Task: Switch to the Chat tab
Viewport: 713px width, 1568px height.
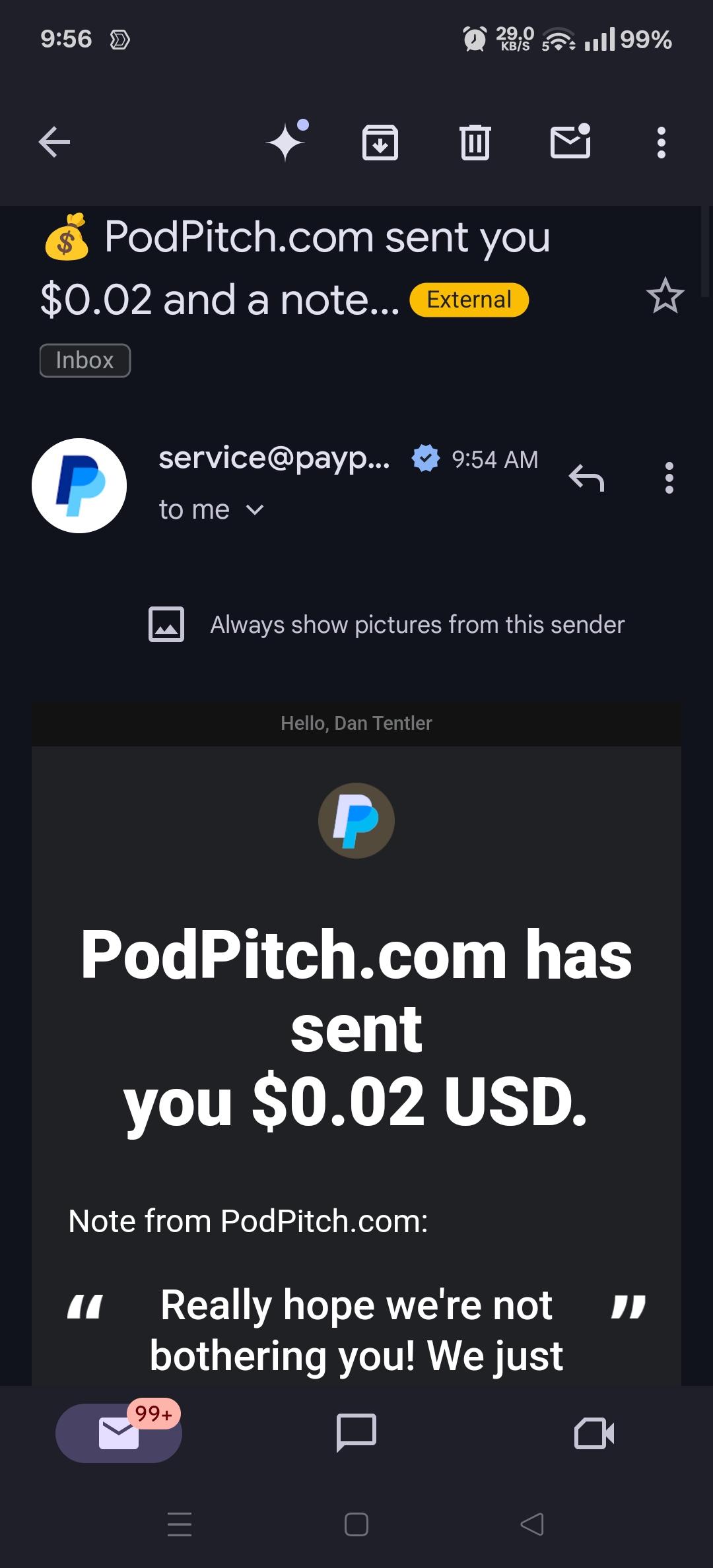Action: coord(356,1433)
